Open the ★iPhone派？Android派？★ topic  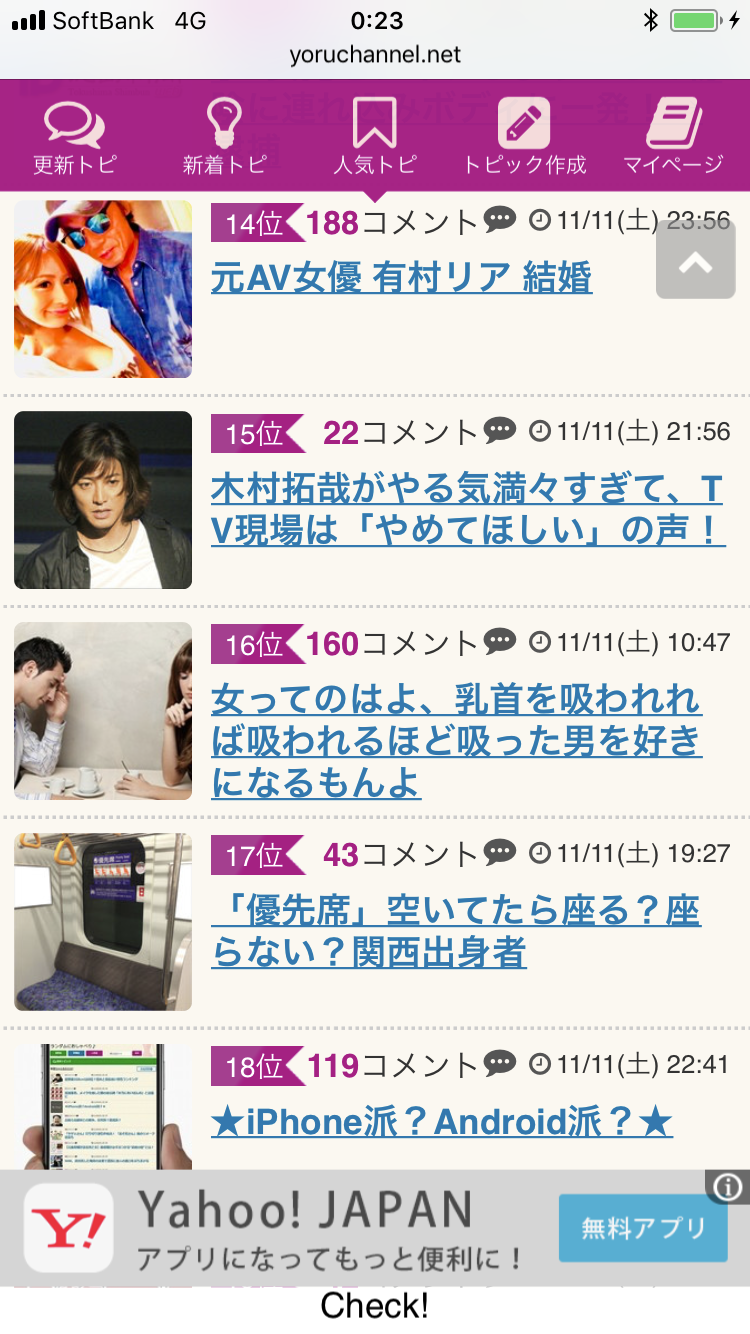[x=441, y=1122]
